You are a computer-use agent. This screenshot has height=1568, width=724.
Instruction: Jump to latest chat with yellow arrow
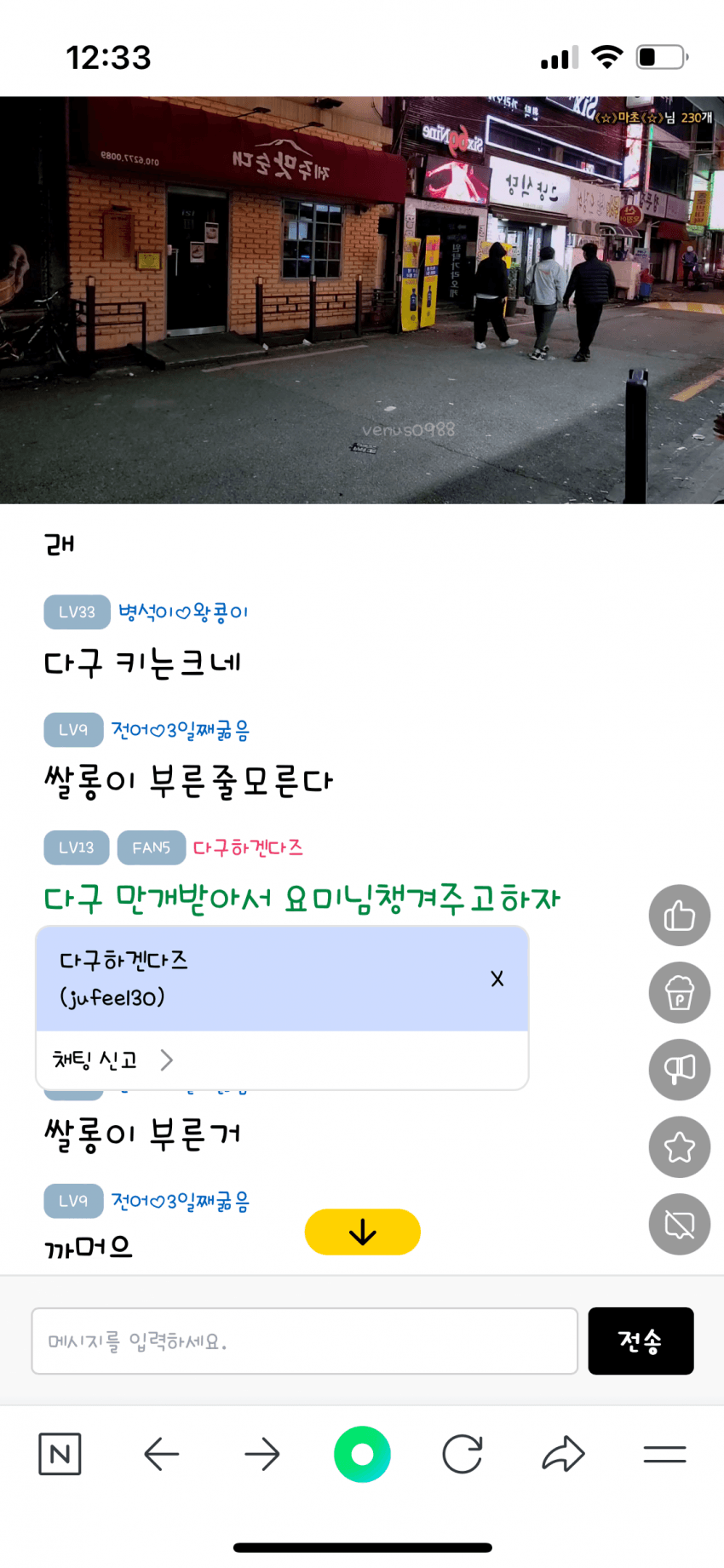point(362,1232)
